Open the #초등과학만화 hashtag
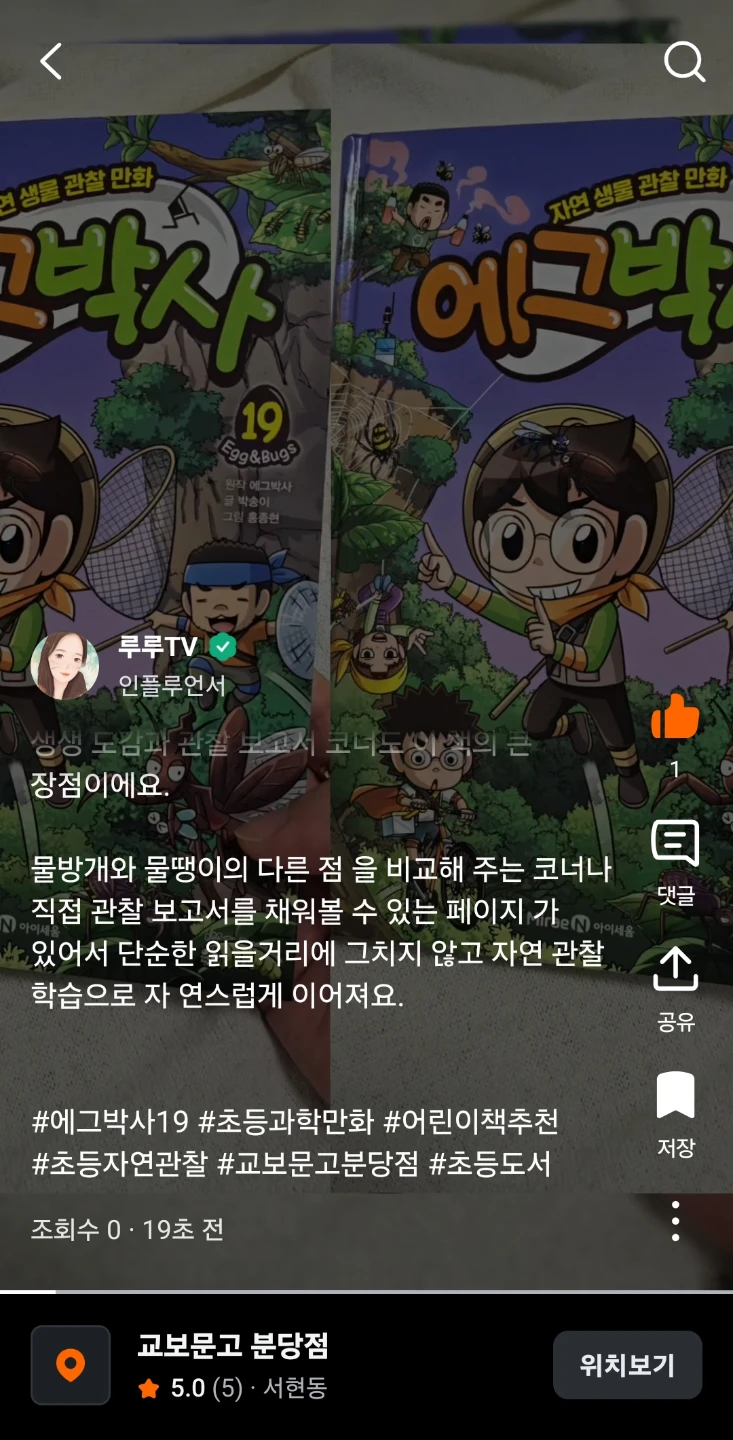Screen dimensions: 733x1440 [286, 1122]
